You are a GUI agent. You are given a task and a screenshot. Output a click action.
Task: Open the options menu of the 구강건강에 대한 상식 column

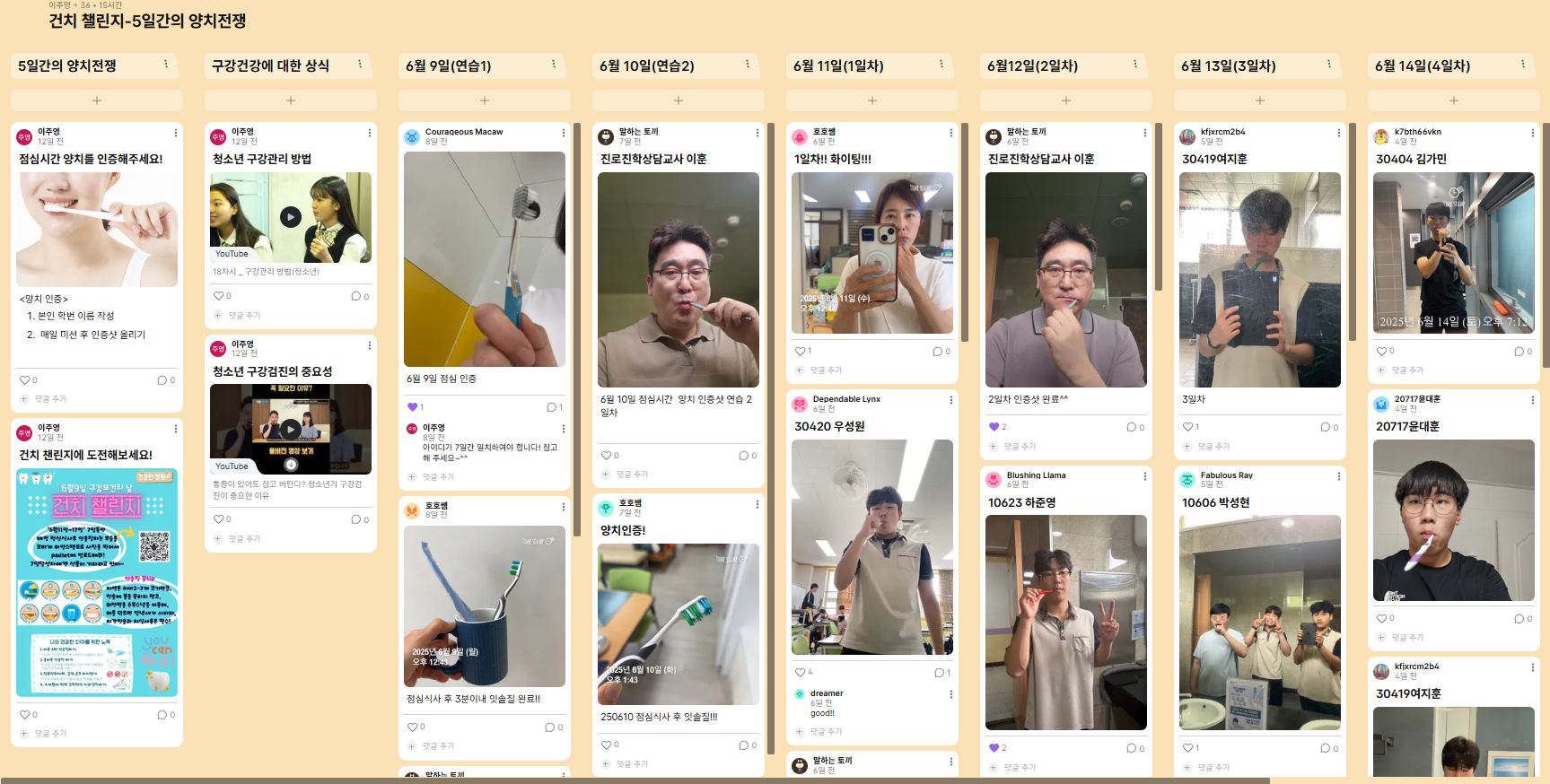pos(360,65)
